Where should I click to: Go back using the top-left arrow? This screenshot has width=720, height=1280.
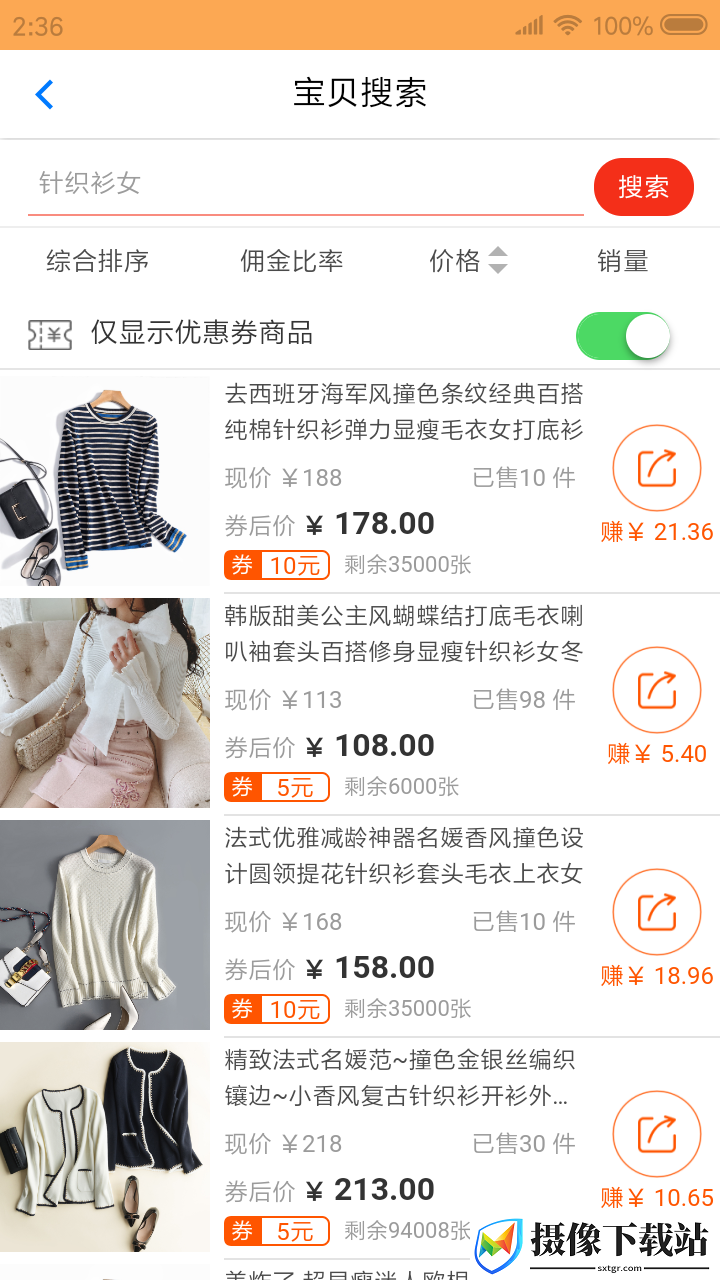[44, 95]
